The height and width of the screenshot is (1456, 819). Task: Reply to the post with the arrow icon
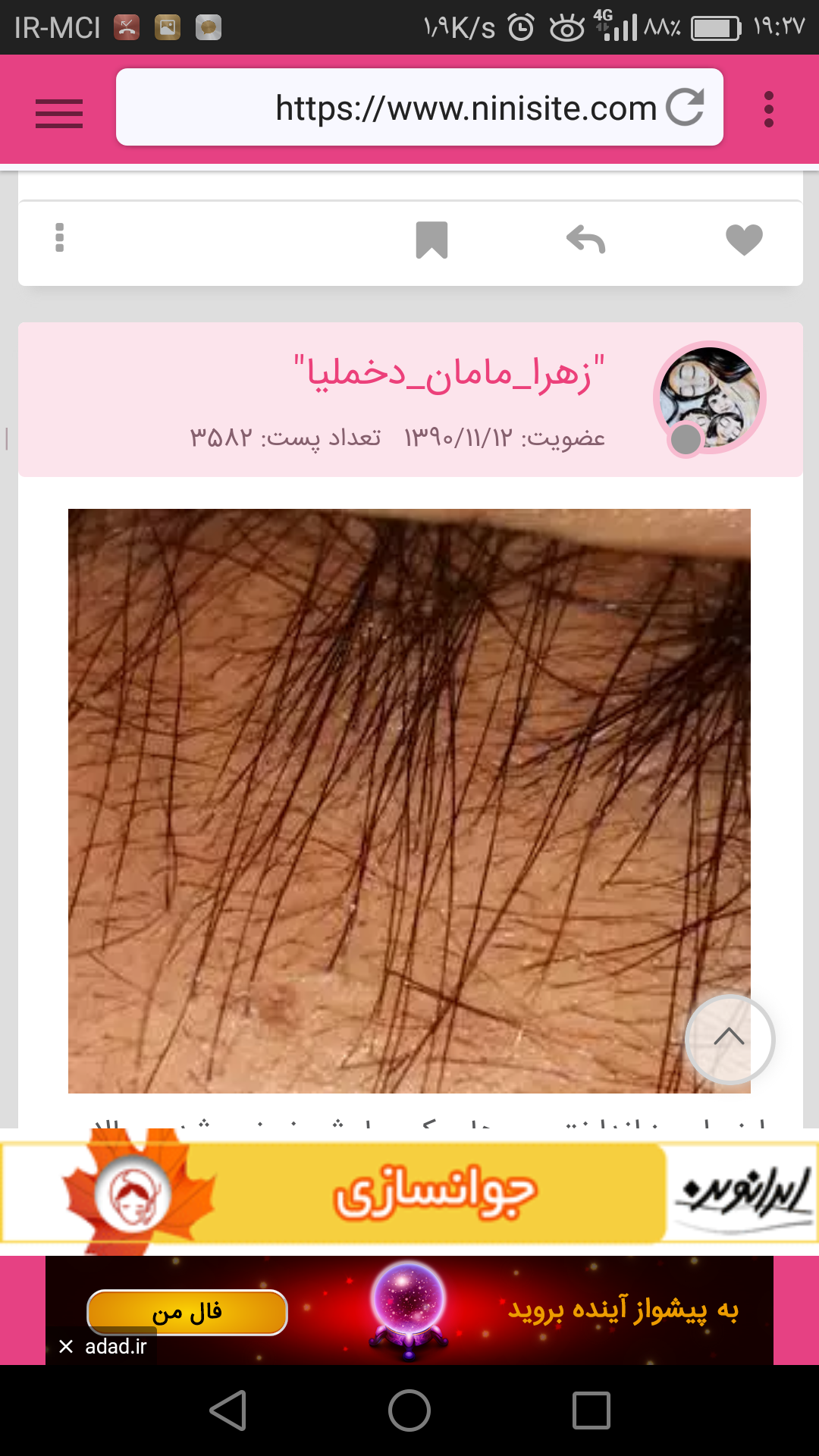[585, 240]
